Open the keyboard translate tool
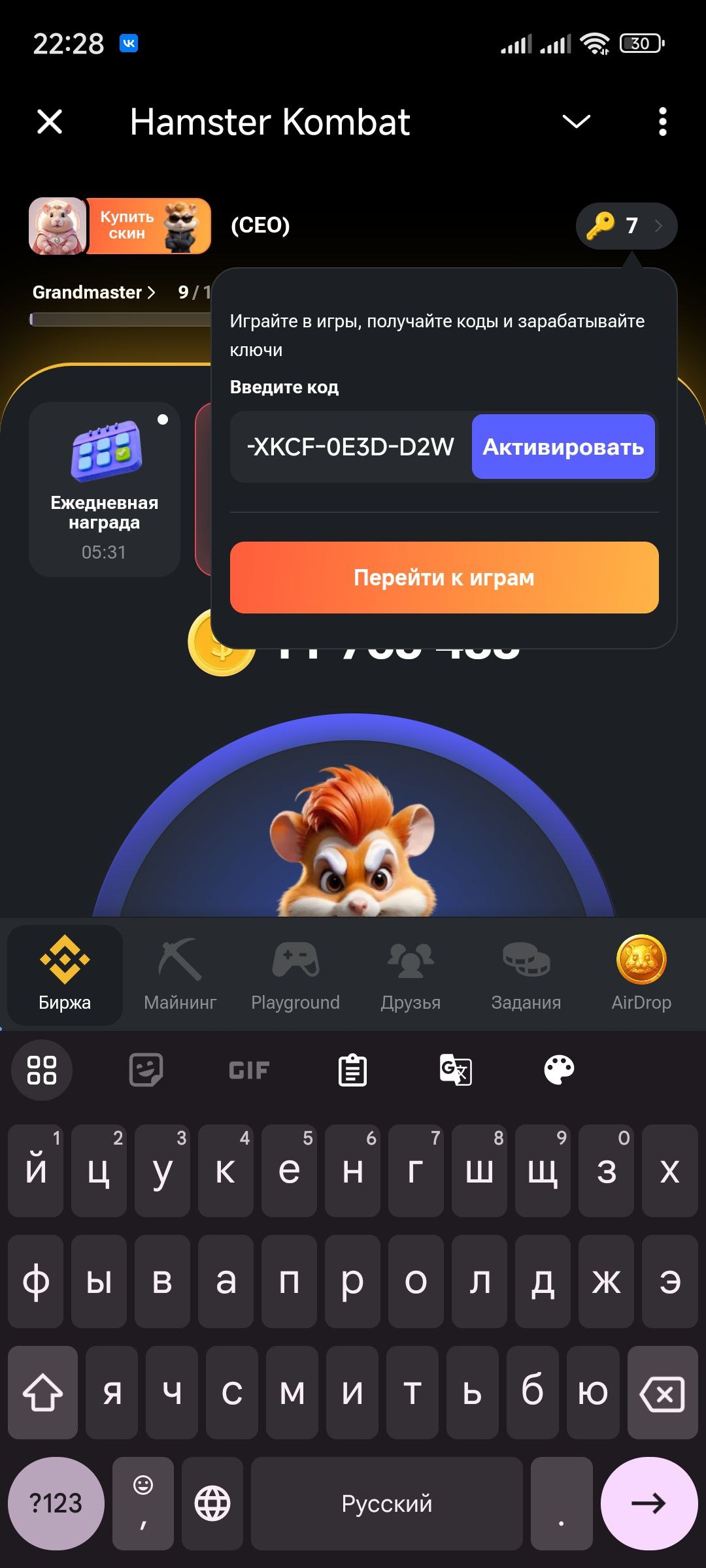 (x=456, y=1070)
